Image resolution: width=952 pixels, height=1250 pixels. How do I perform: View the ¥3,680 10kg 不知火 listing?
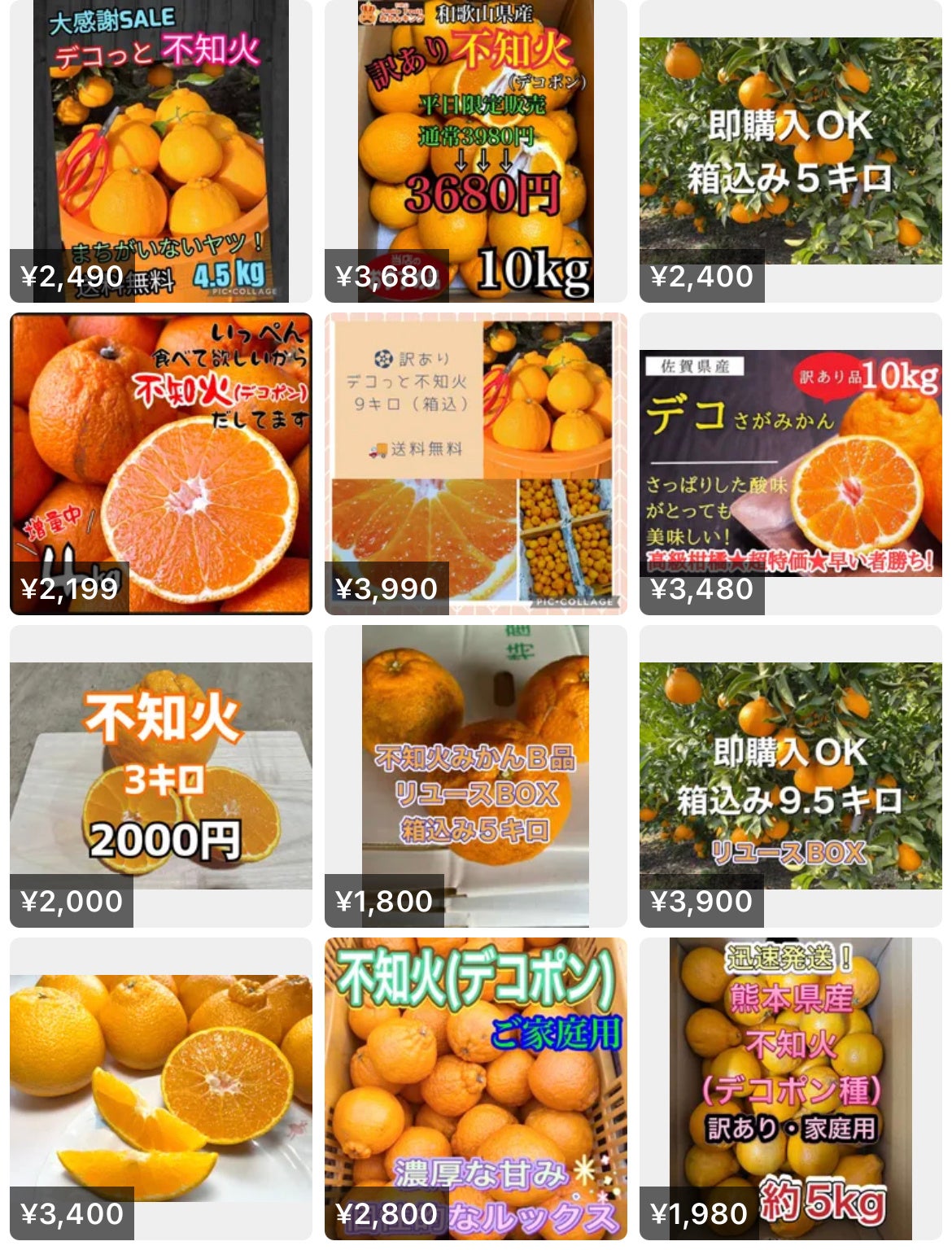click(x=475, y=151)
